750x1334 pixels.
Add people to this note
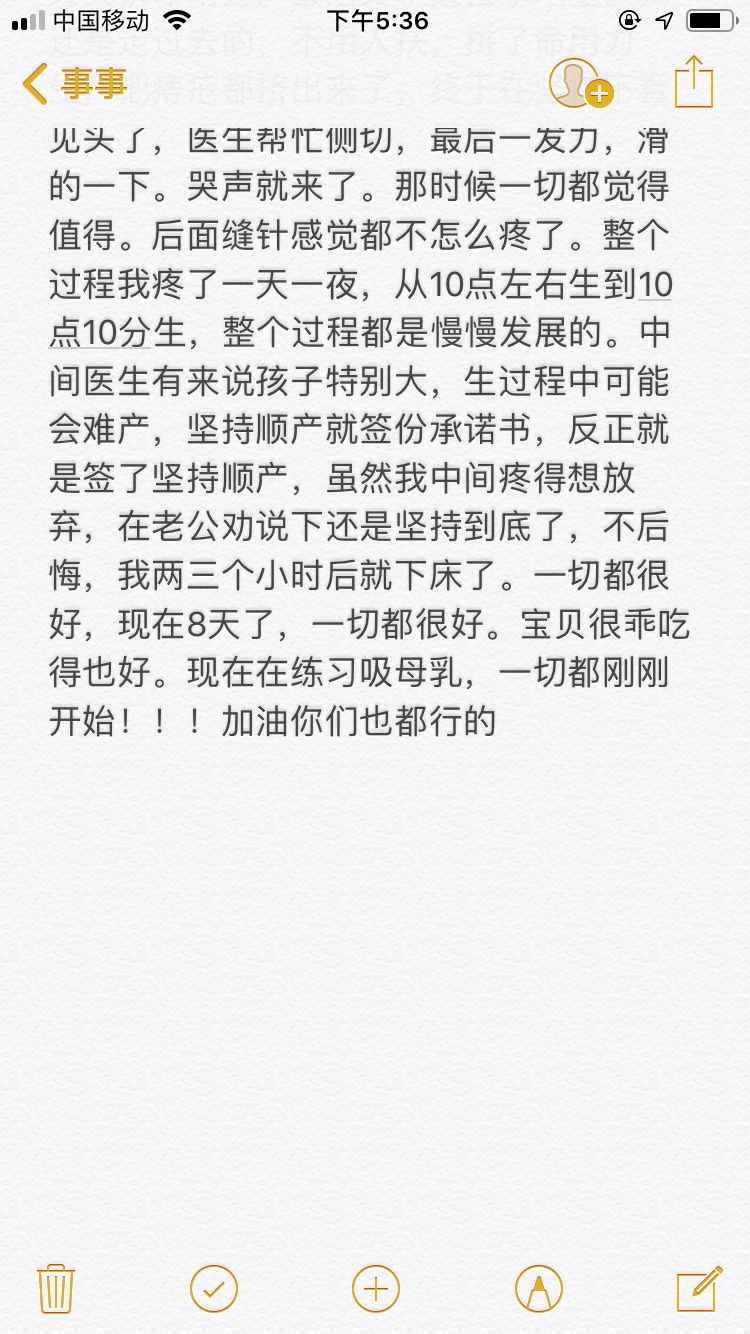click(x=581, y=84)
